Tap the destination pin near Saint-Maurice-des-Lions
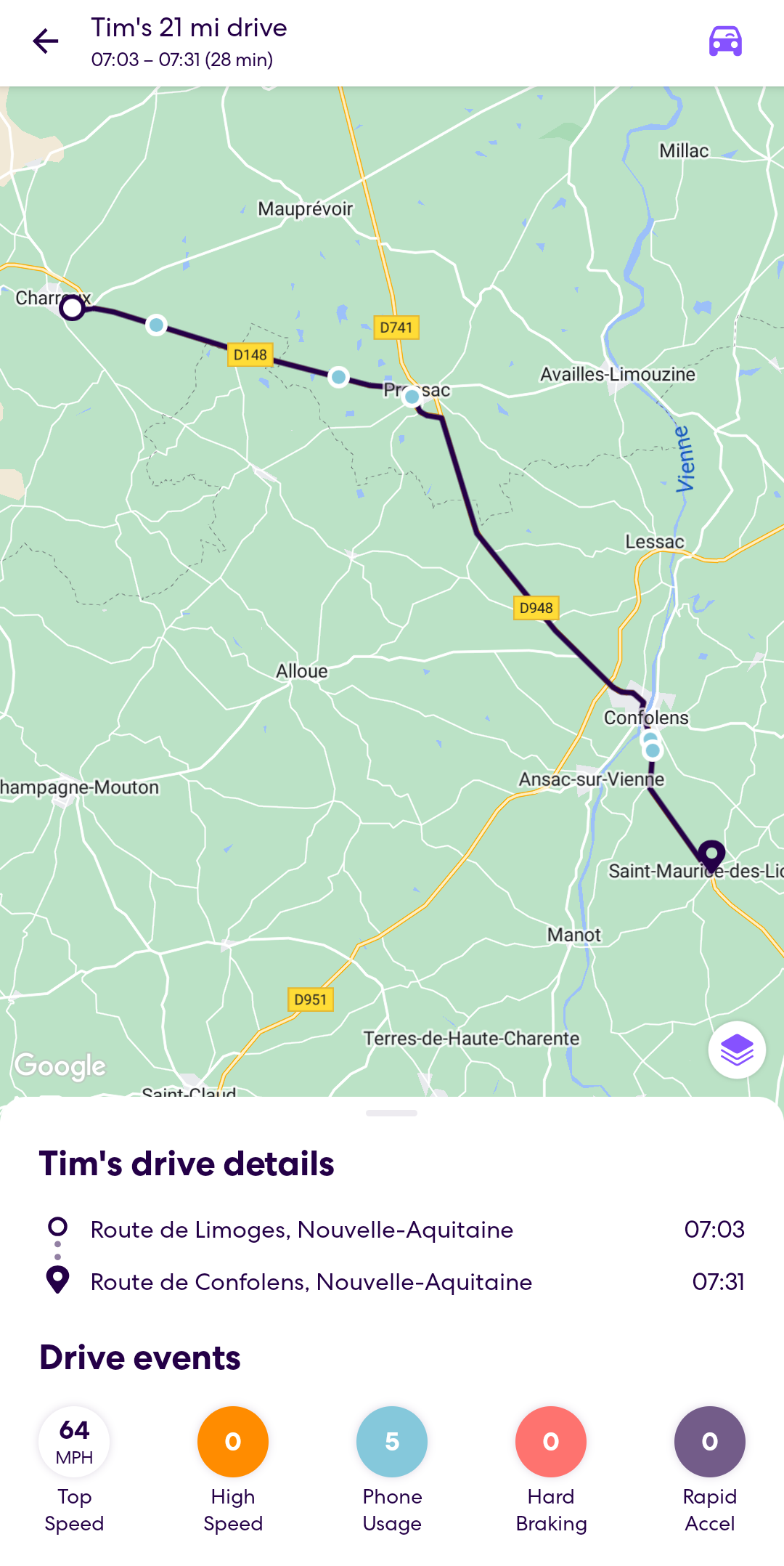 pos(711,855)
